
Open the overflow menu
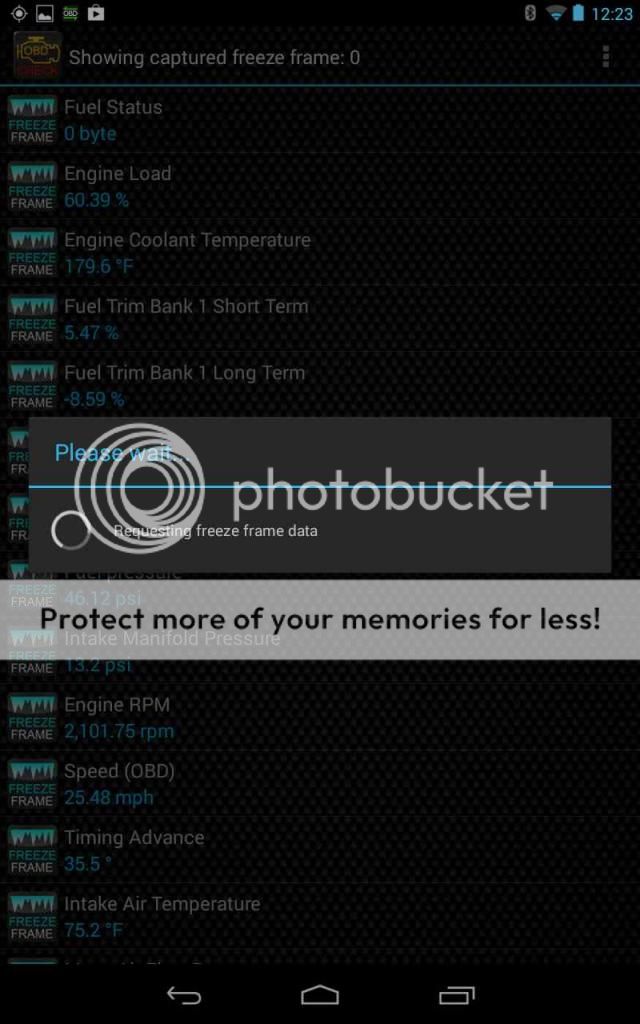tap(606, 57)
